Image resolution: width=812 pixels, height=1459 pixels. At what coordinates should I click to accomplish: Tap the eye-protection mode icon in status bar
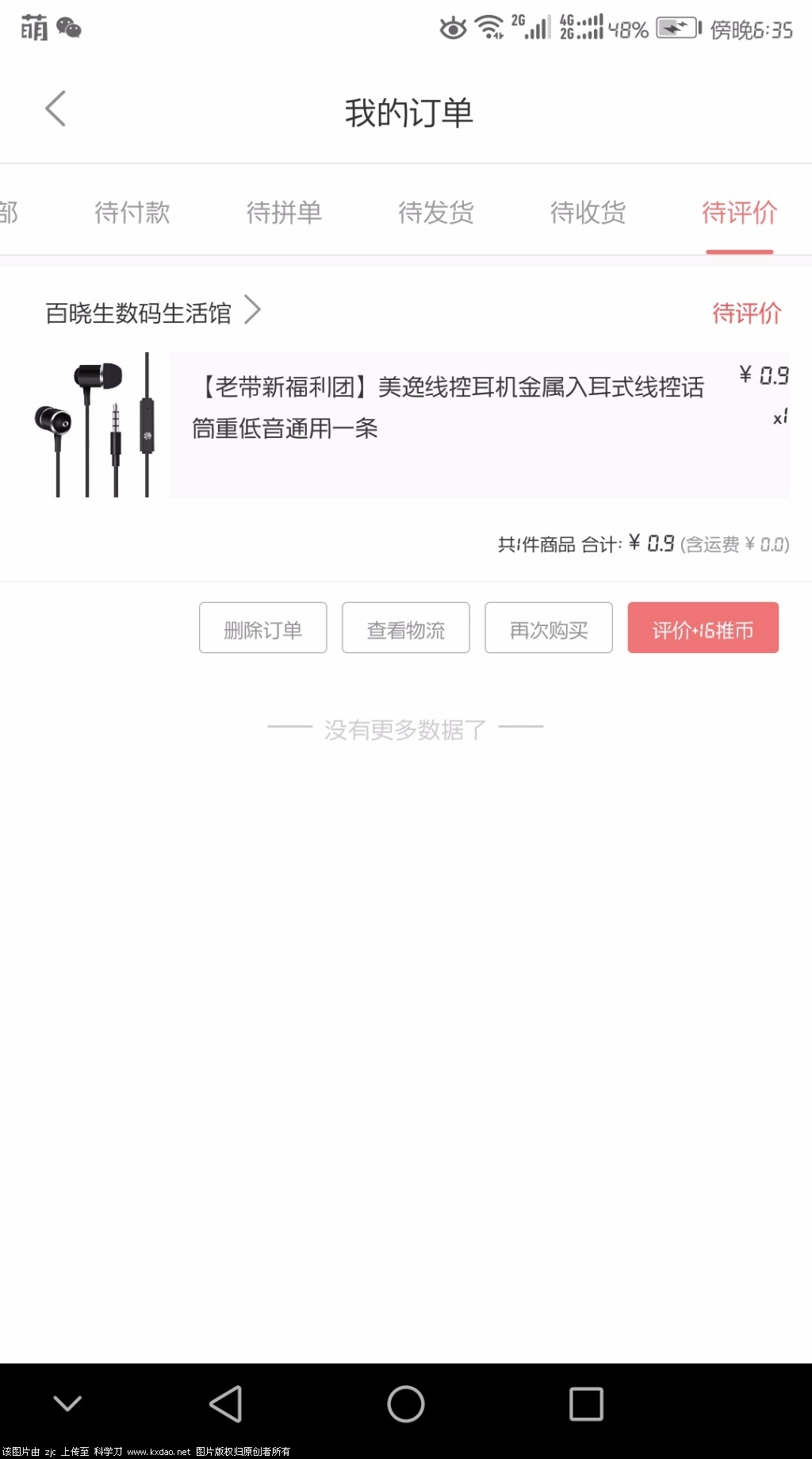(452, 29)
